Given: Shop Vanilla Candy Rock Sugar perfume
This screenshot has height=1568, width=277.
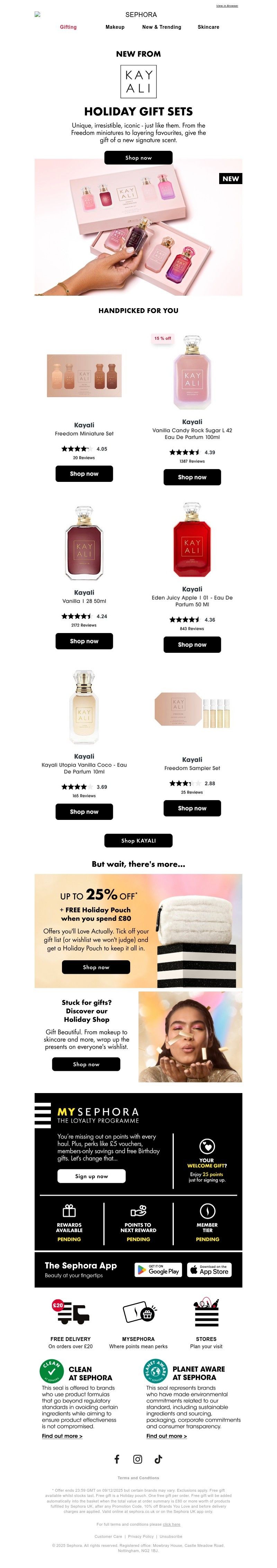Looking at the screenshot, I should coord(192,477).
